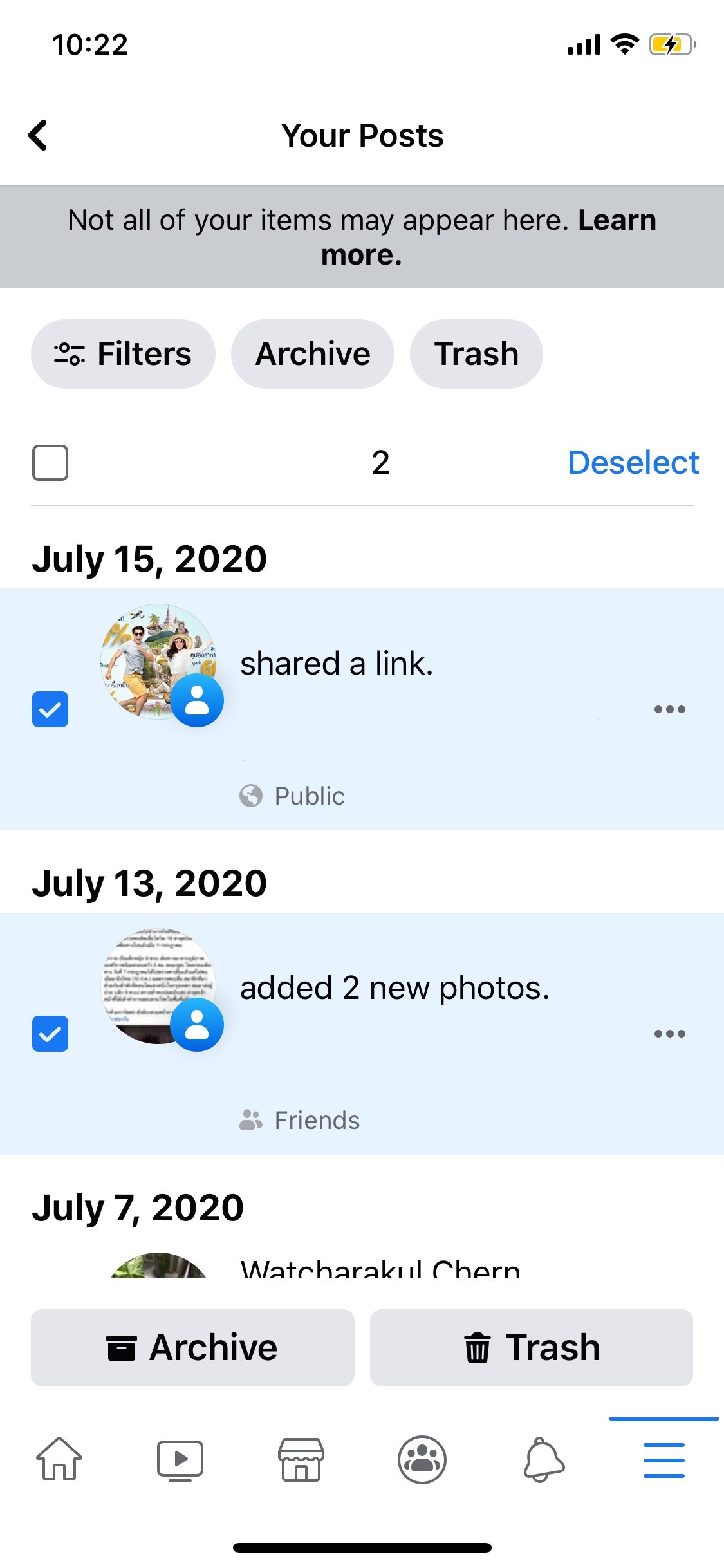Open the Groups tab

point(422,1459)
